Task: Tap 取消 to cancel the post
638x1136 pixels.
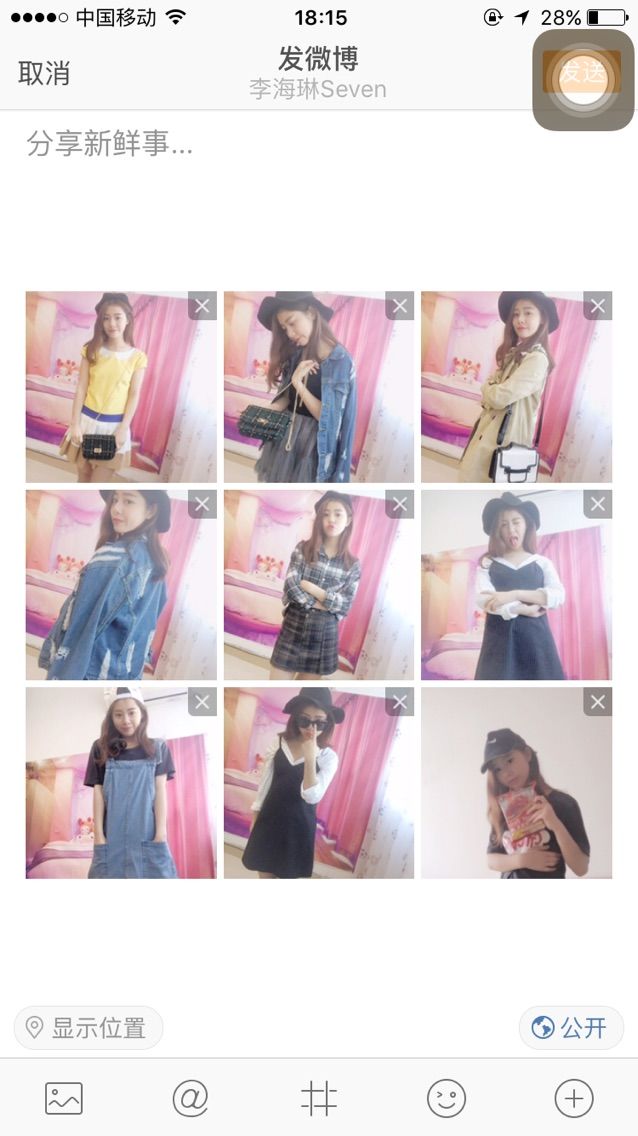Action: 44,74
